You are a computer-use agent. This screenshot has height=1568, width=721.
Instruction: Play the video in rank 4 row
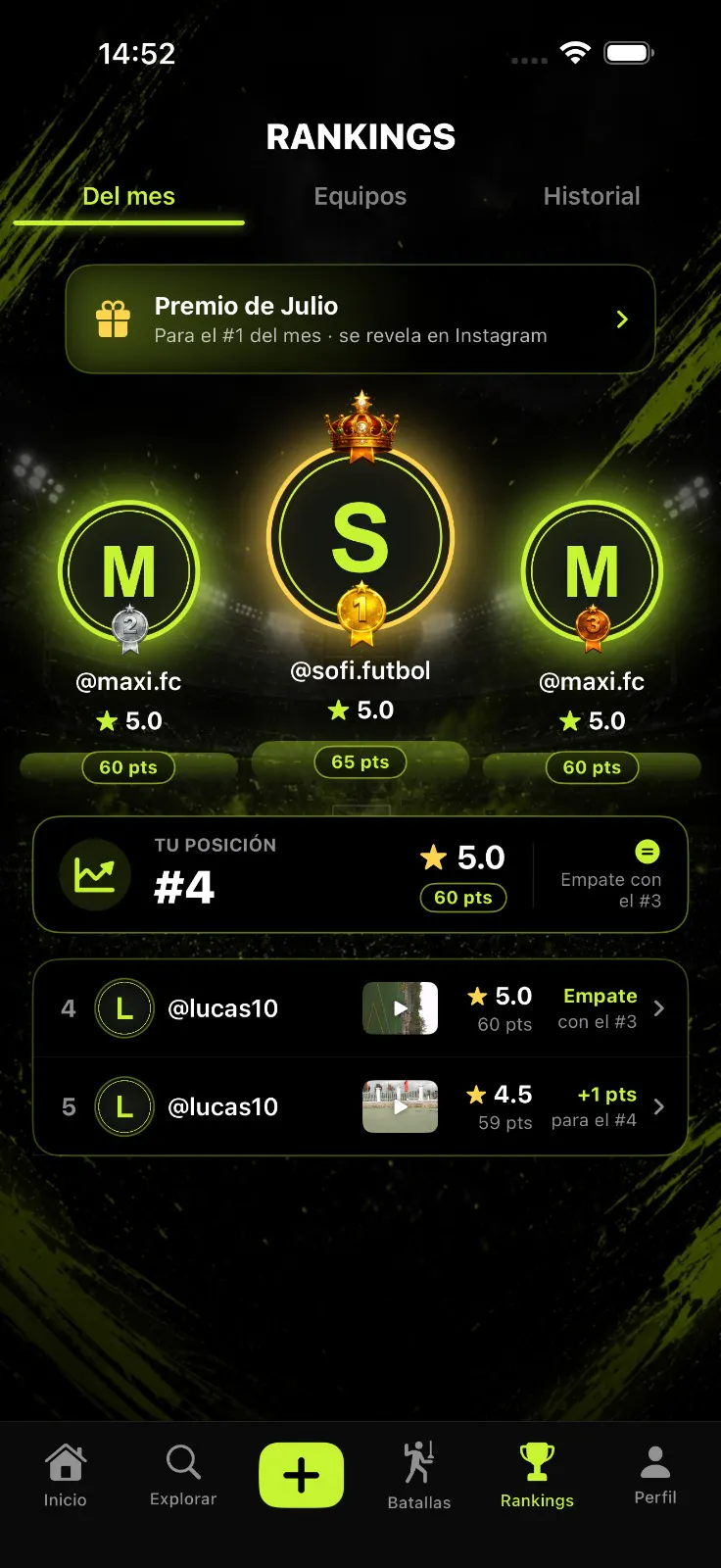click(400, 1008)
